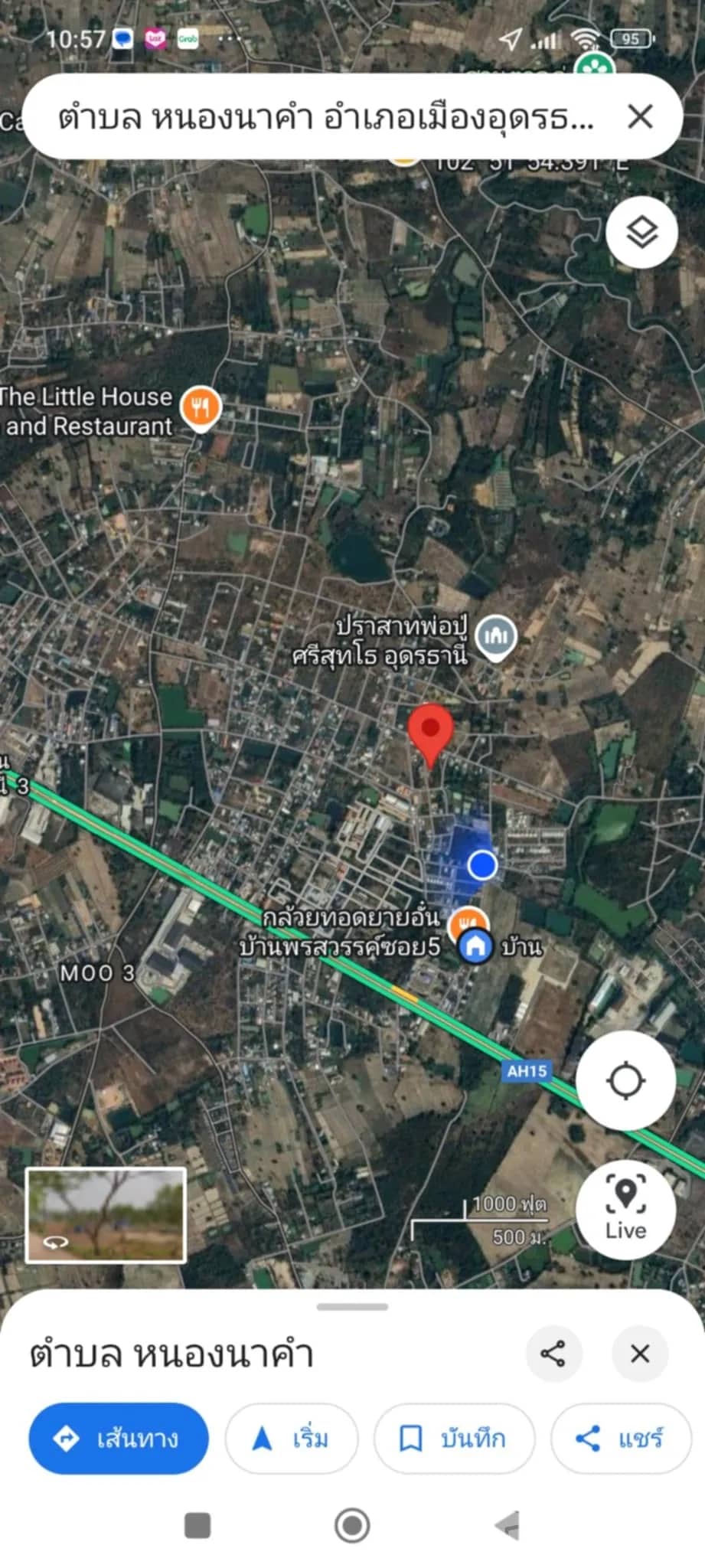Viewport: 705px width, 1568px height.
Task: Launch Live View navigation
Action: pyautogui.click(x=625, y=1209)
